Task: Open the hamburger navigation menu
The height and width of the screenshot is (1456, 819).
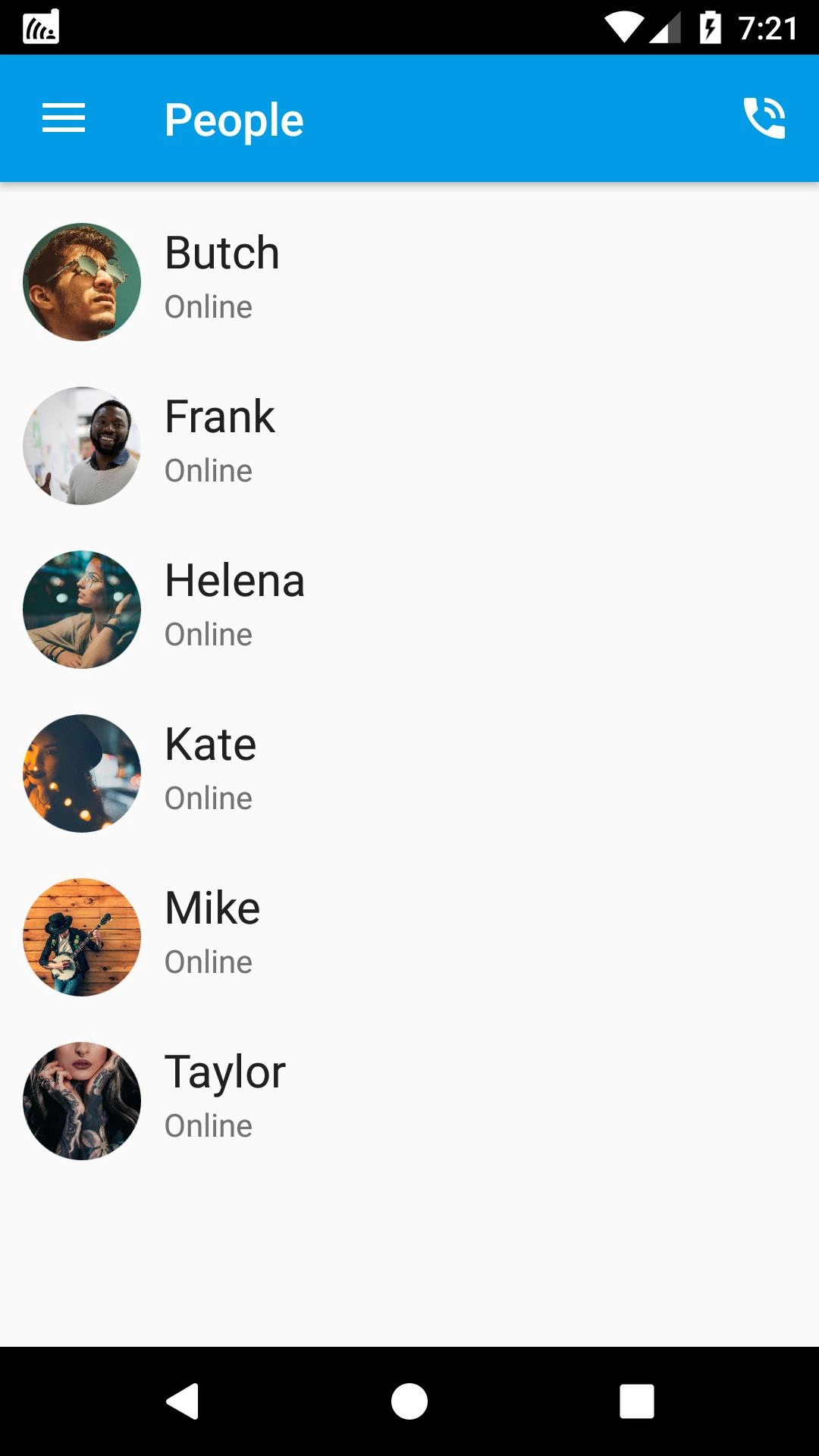Action: pyautogui.click(x=64, y=118)
